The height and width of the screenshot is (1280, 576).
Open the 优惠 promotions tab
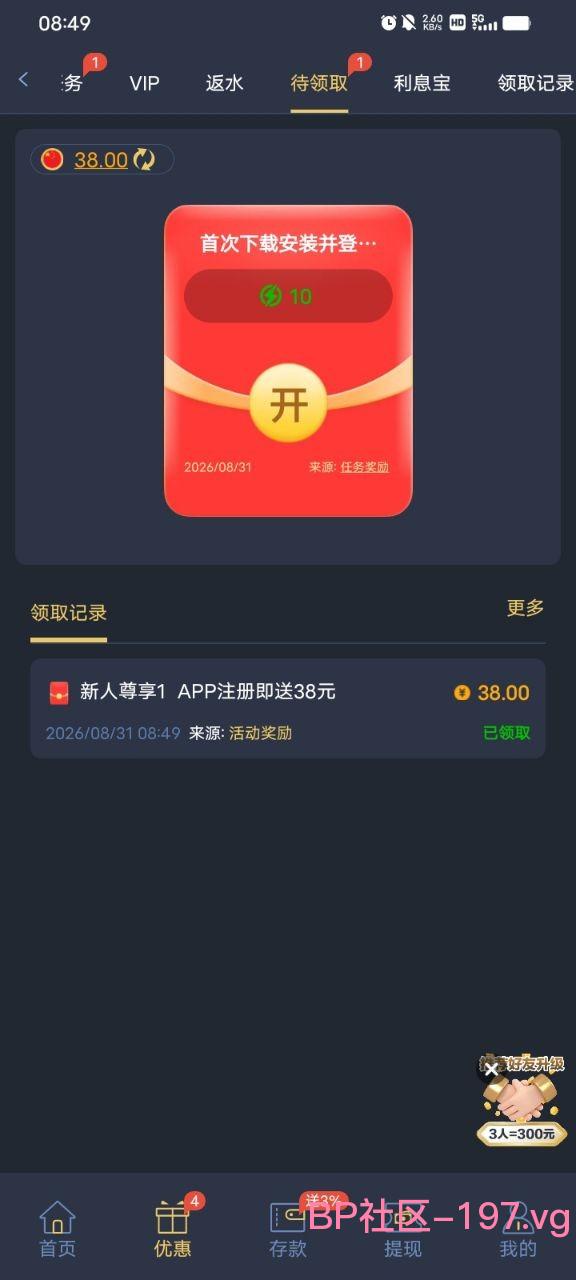(173, 1229)
